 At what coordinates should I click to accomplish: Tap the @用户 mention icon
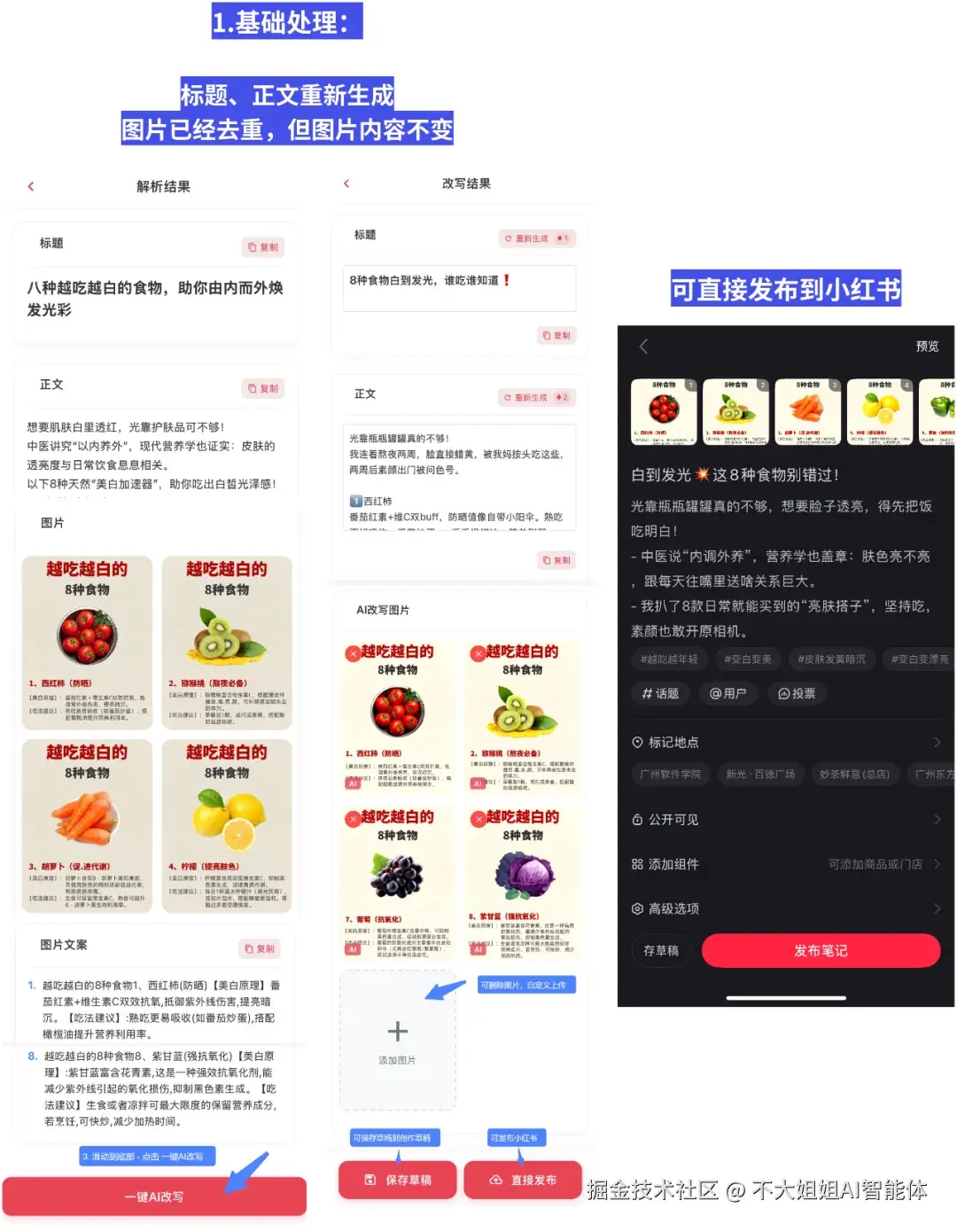coord(716,693)
